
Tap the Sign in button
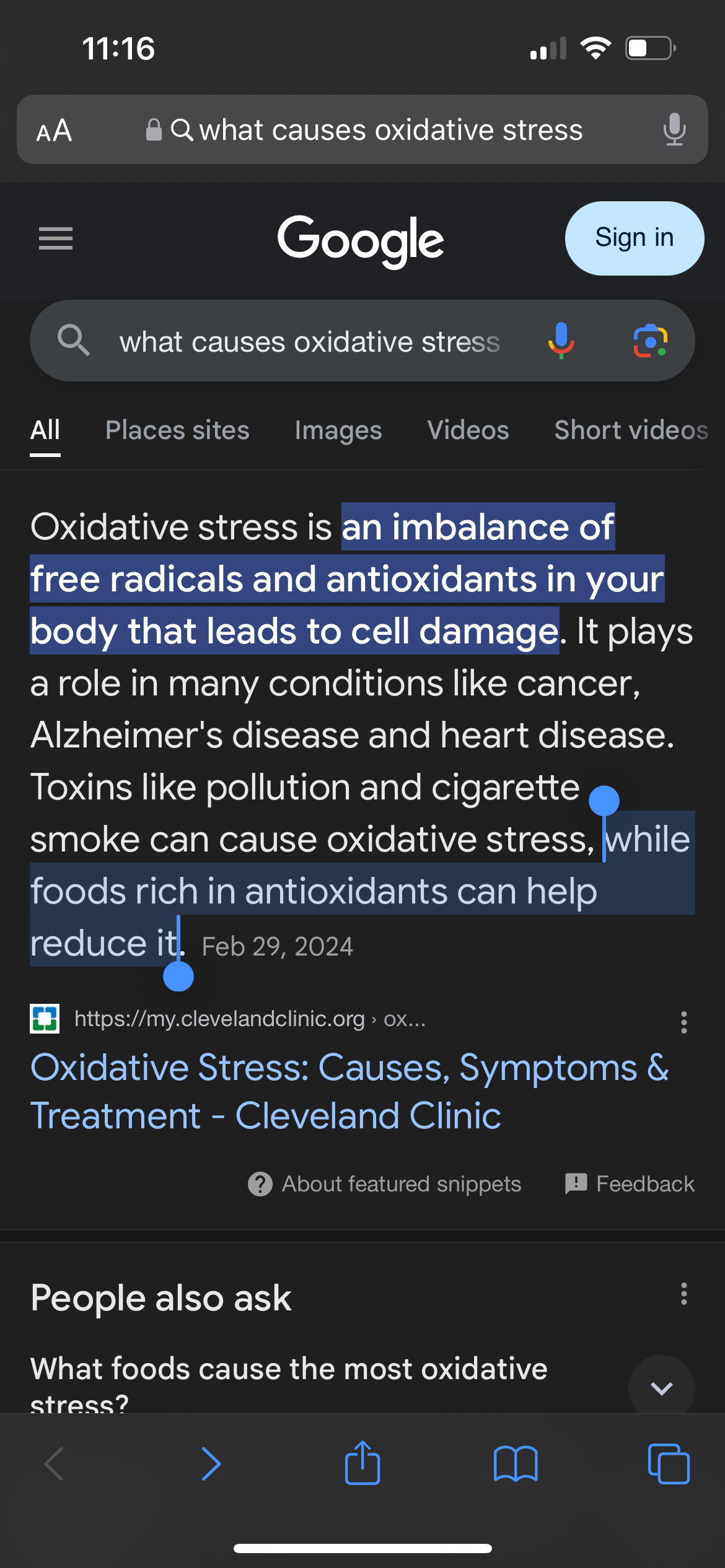(x=634, y=238)
